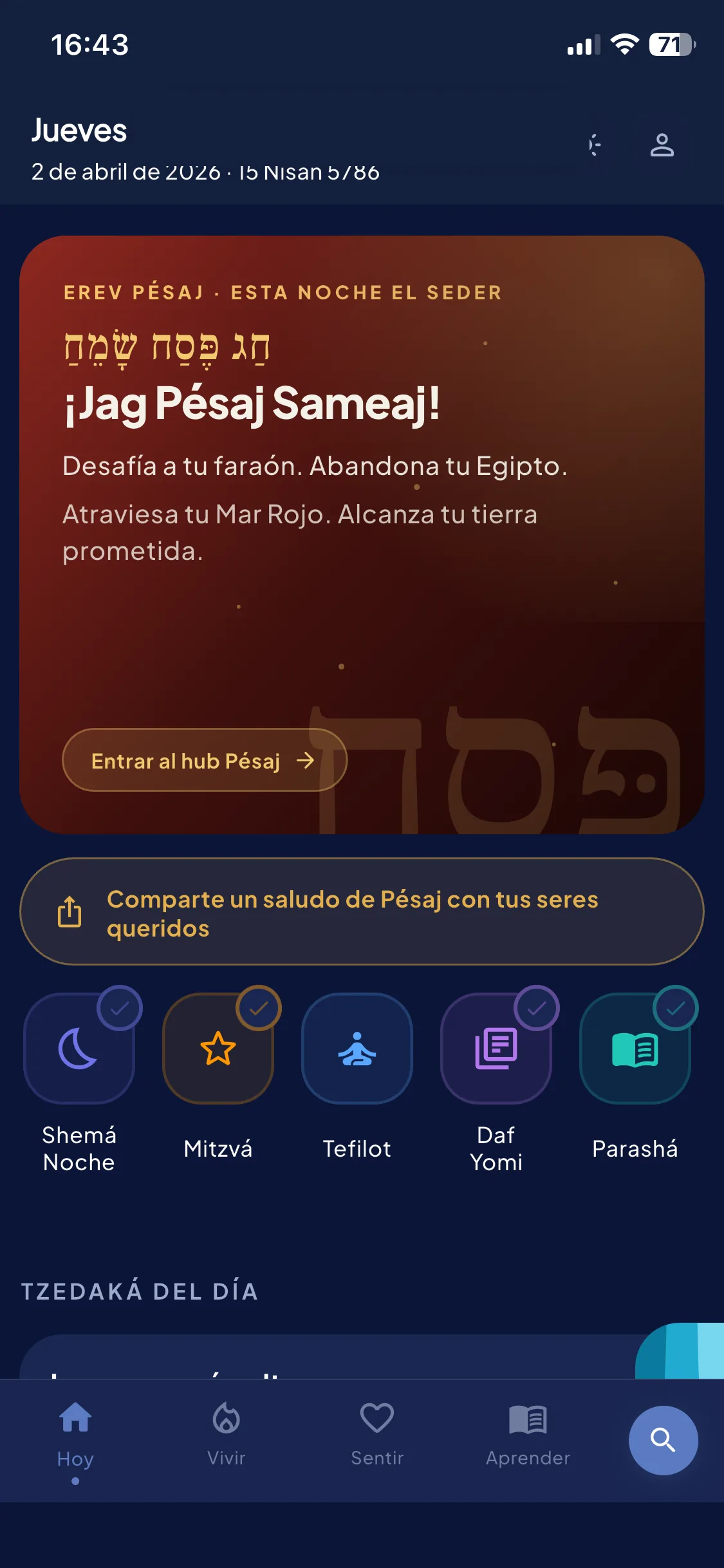Open search with the magnifier button
The height and width of the screenshot is (1568, 724).
coord(663,1441)
